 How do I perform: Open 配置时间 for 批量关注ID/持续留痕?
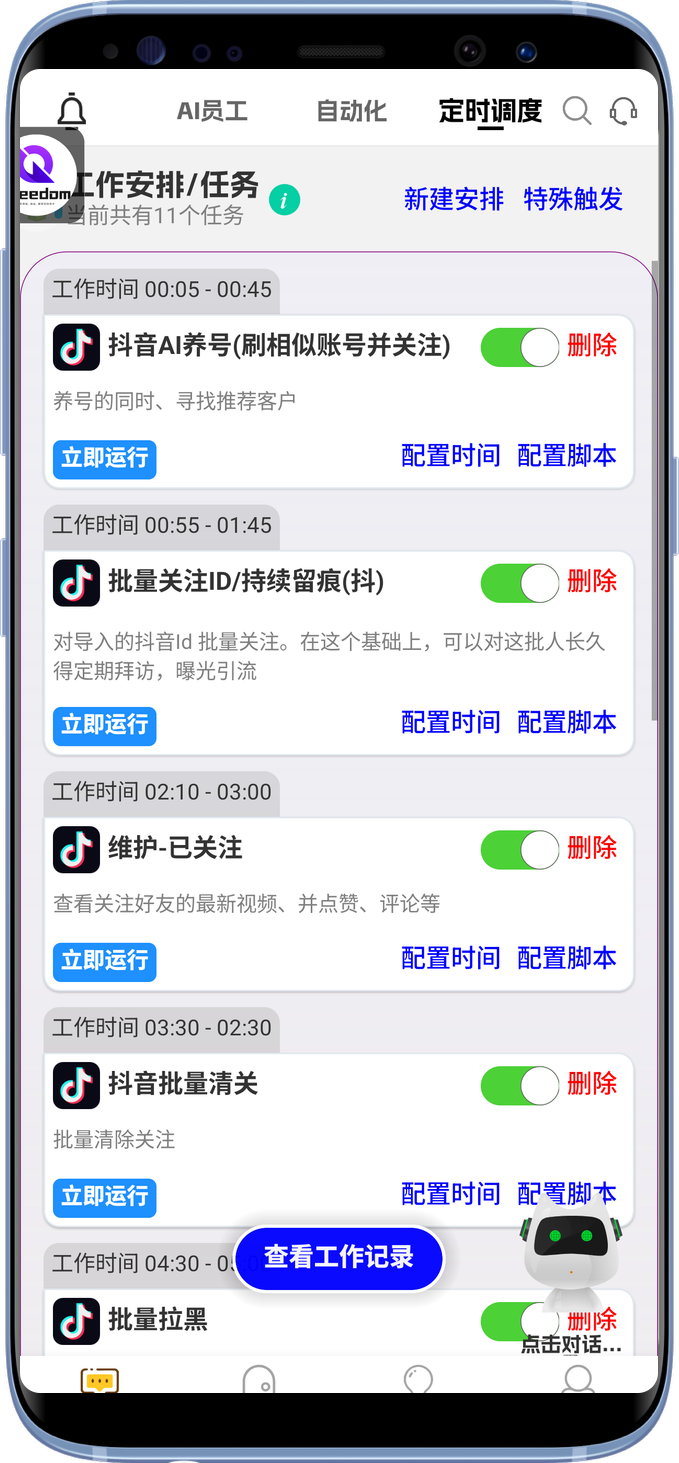pos(450,722)
